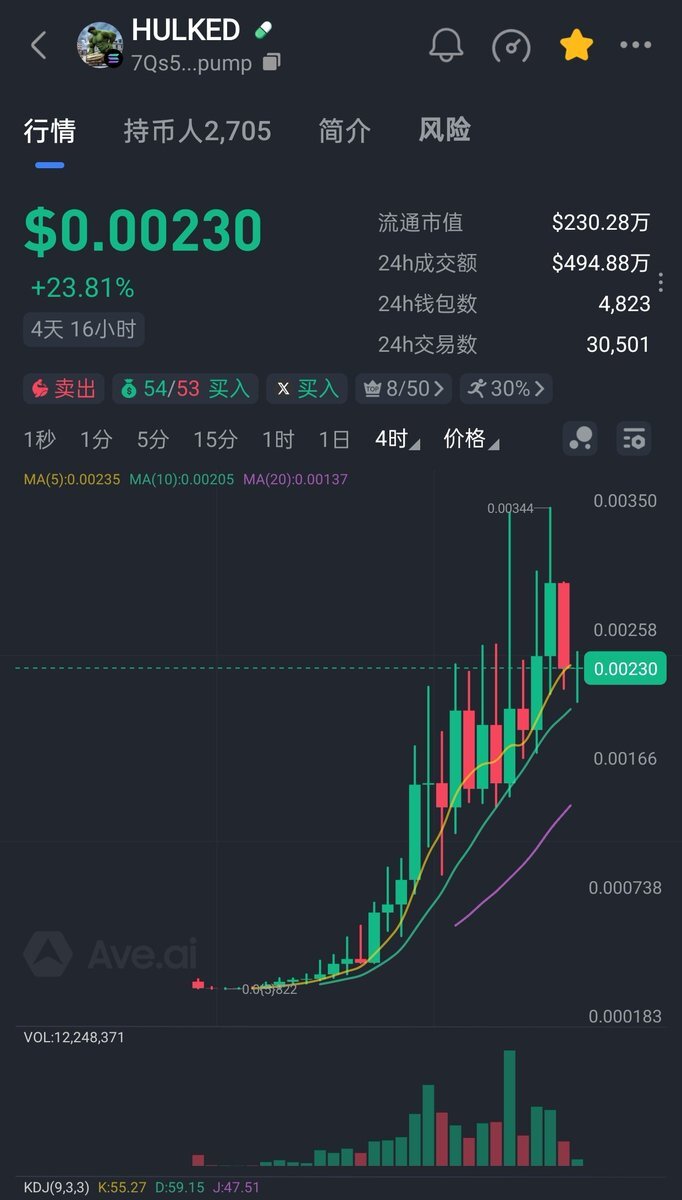The height and width of the screenshot is (1200, 682).
Task: Select the 1日 chart interval
Action: [x=334, y=439]
